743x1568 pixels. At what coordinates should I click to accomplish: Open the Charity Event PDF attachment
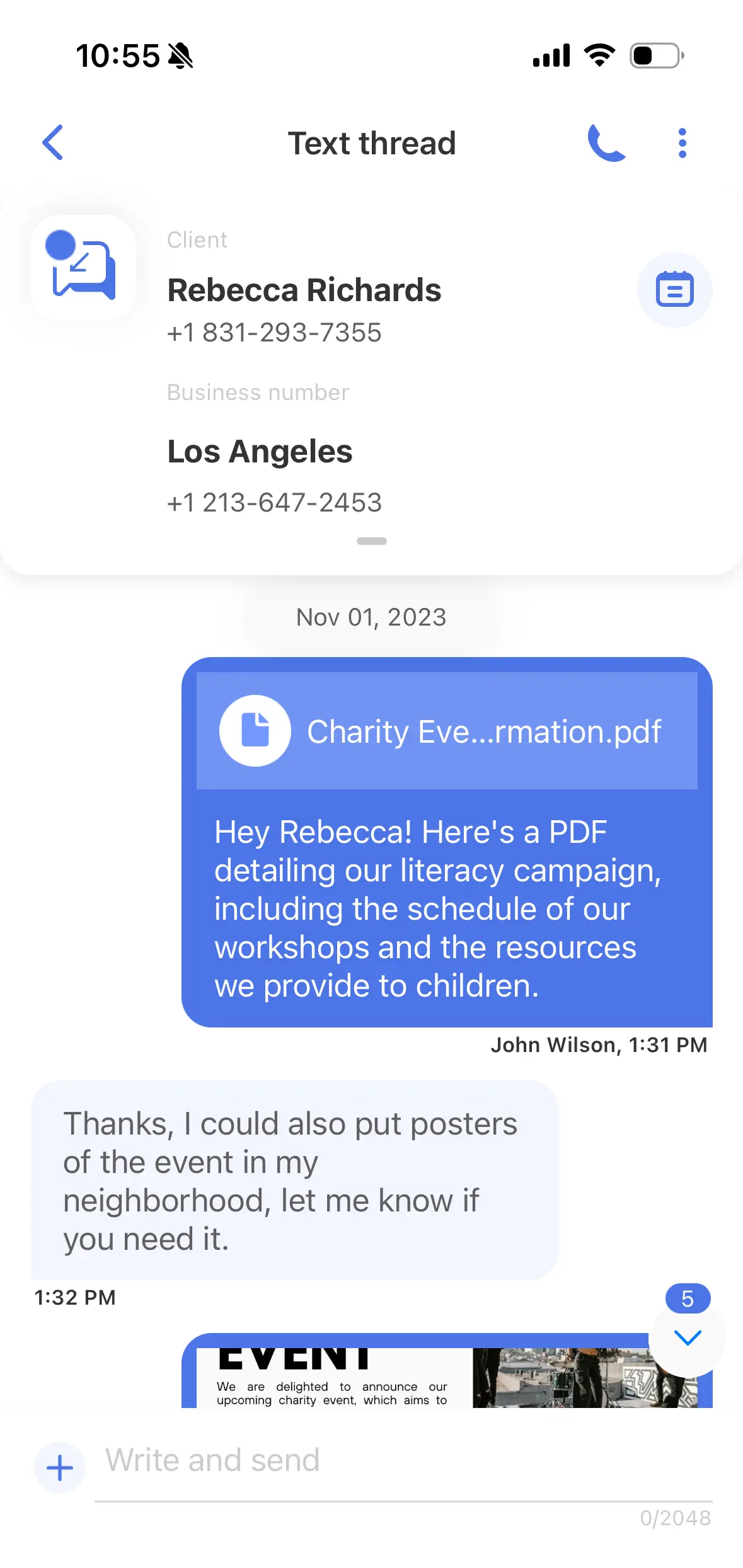447,731
